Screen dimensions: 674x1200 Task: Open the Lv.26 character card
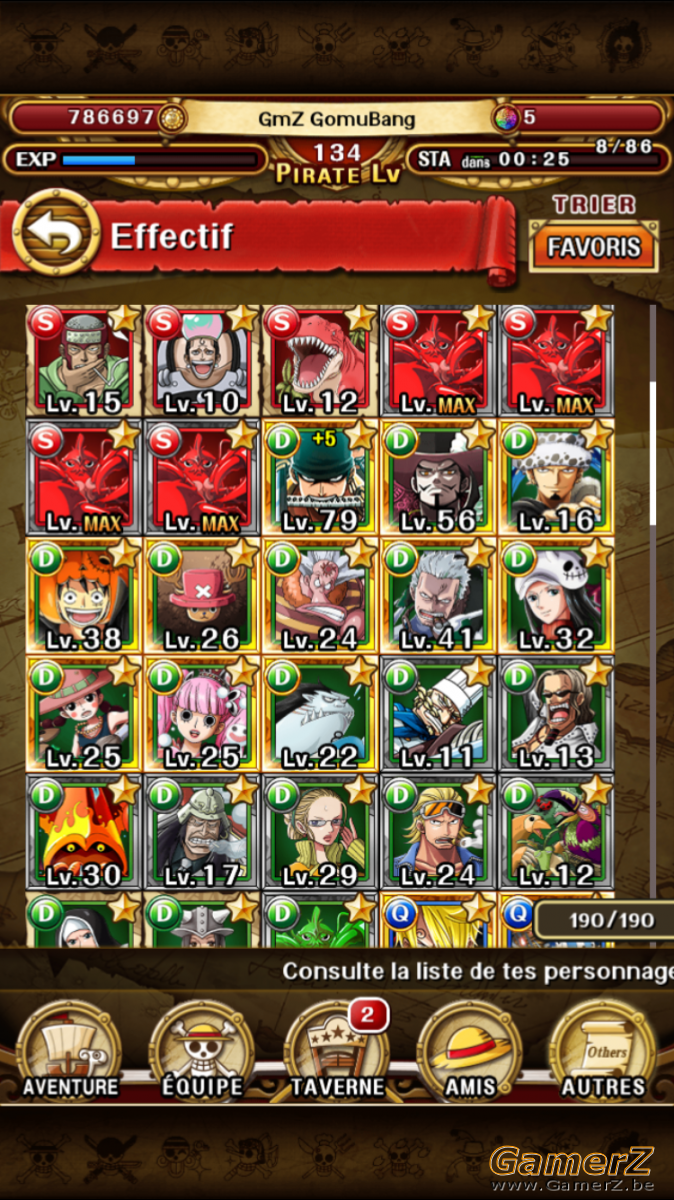202,595
